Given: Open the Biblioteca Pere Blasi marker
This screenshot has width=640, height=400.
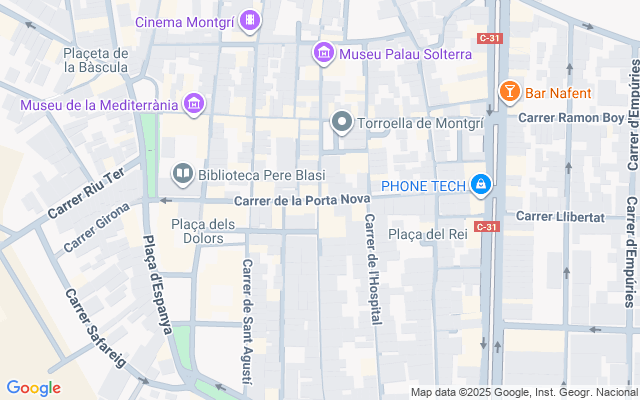Looking at the screenshot, I should tap(183, 175).
